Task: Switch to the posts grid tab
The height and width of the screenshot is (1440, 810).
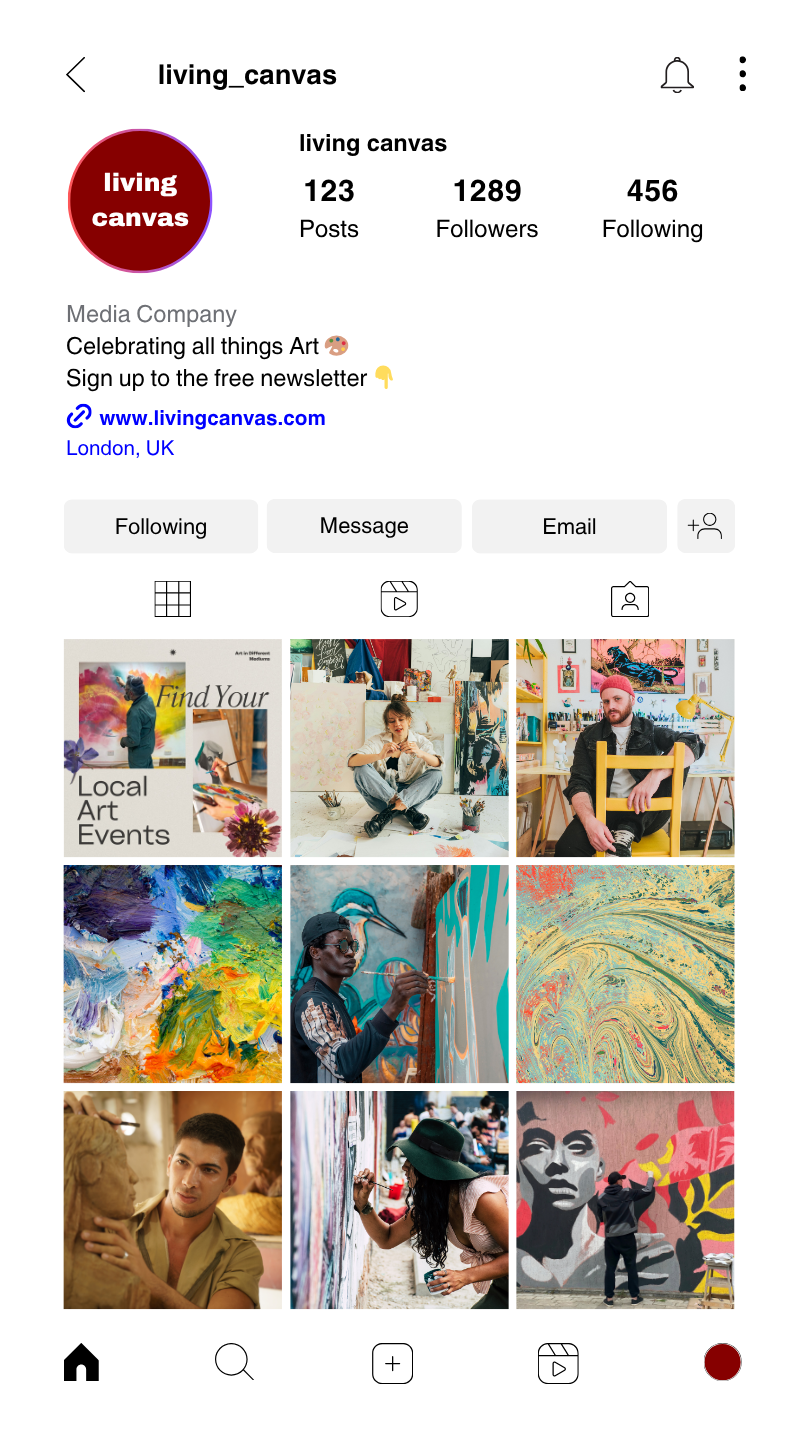Action: click(173, 599)
